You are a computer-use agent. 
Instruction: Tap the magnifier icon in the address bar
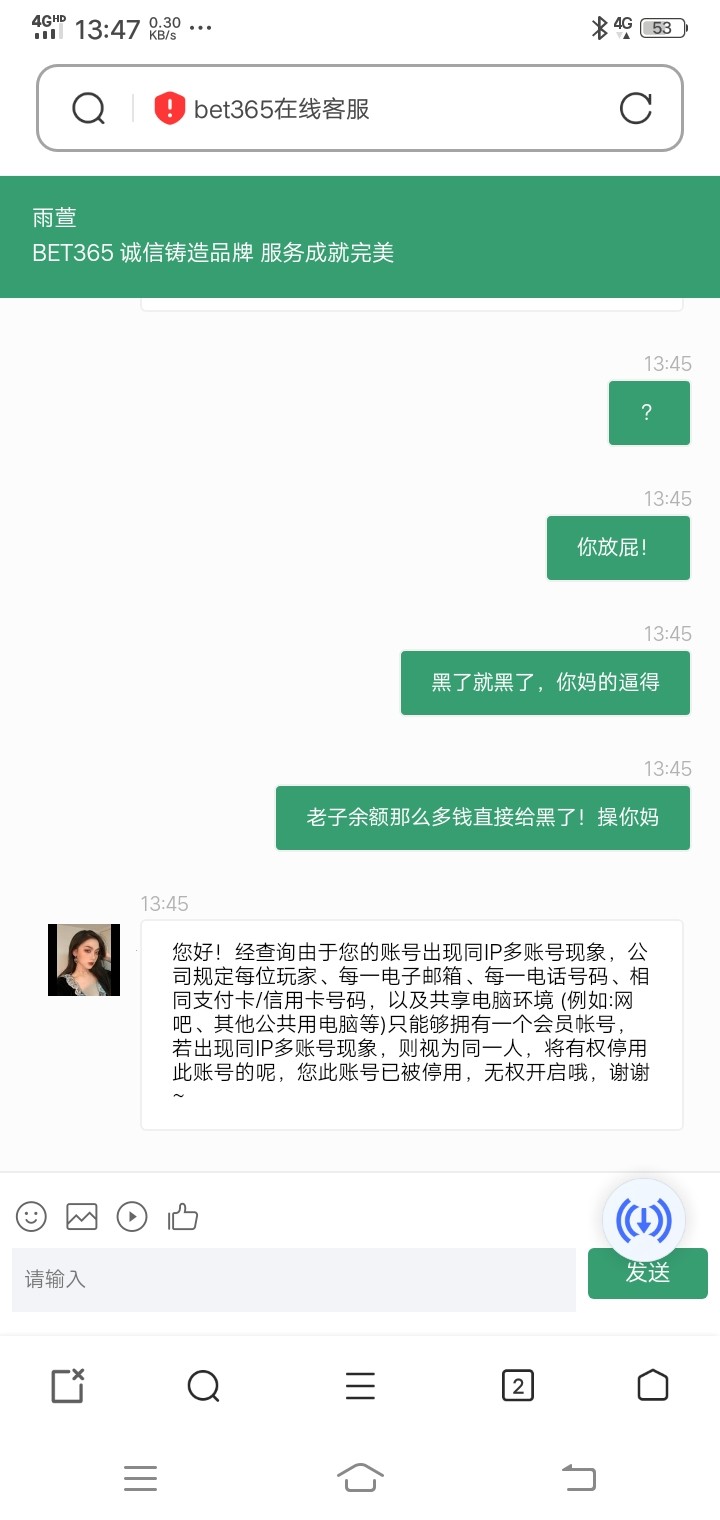point(89,107)
